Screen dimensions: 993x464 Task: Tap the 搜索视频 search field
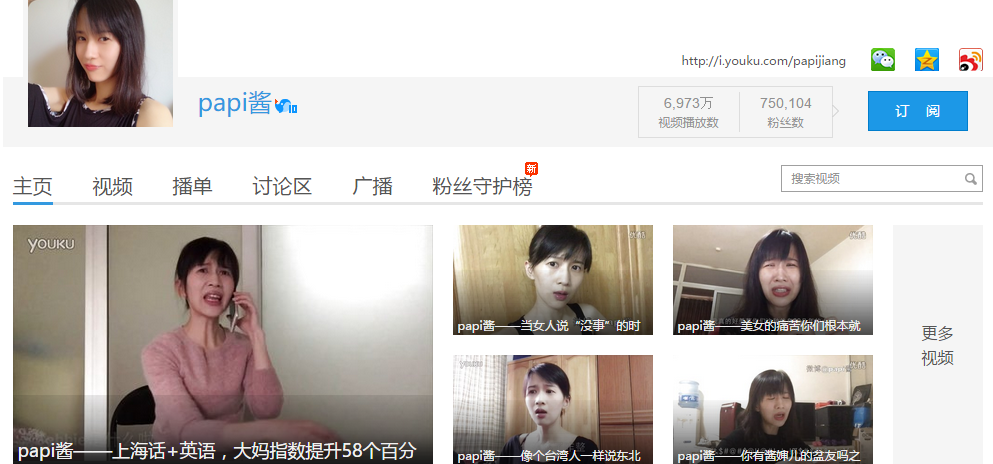pyautogui.click(x=870, y=179)
